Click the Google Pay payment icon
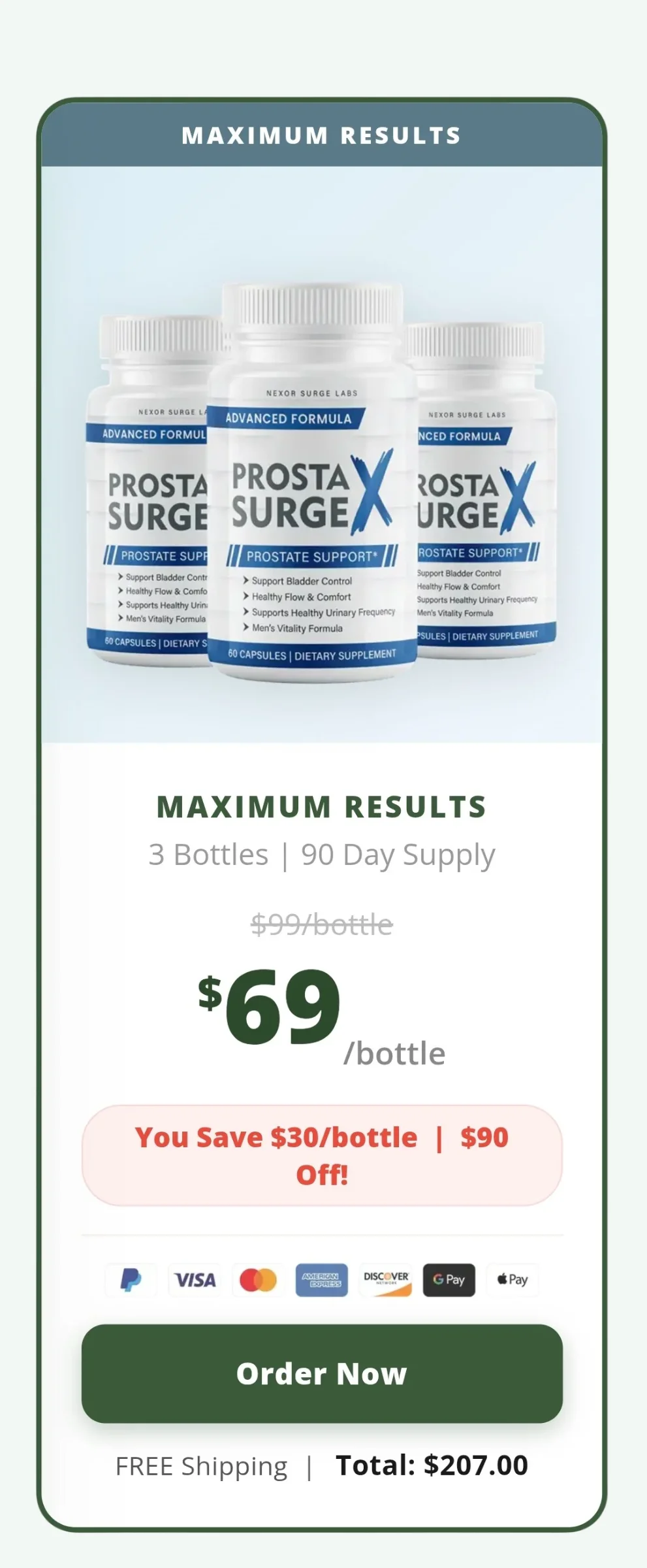647x1568 pixels. pos(449,1279)
